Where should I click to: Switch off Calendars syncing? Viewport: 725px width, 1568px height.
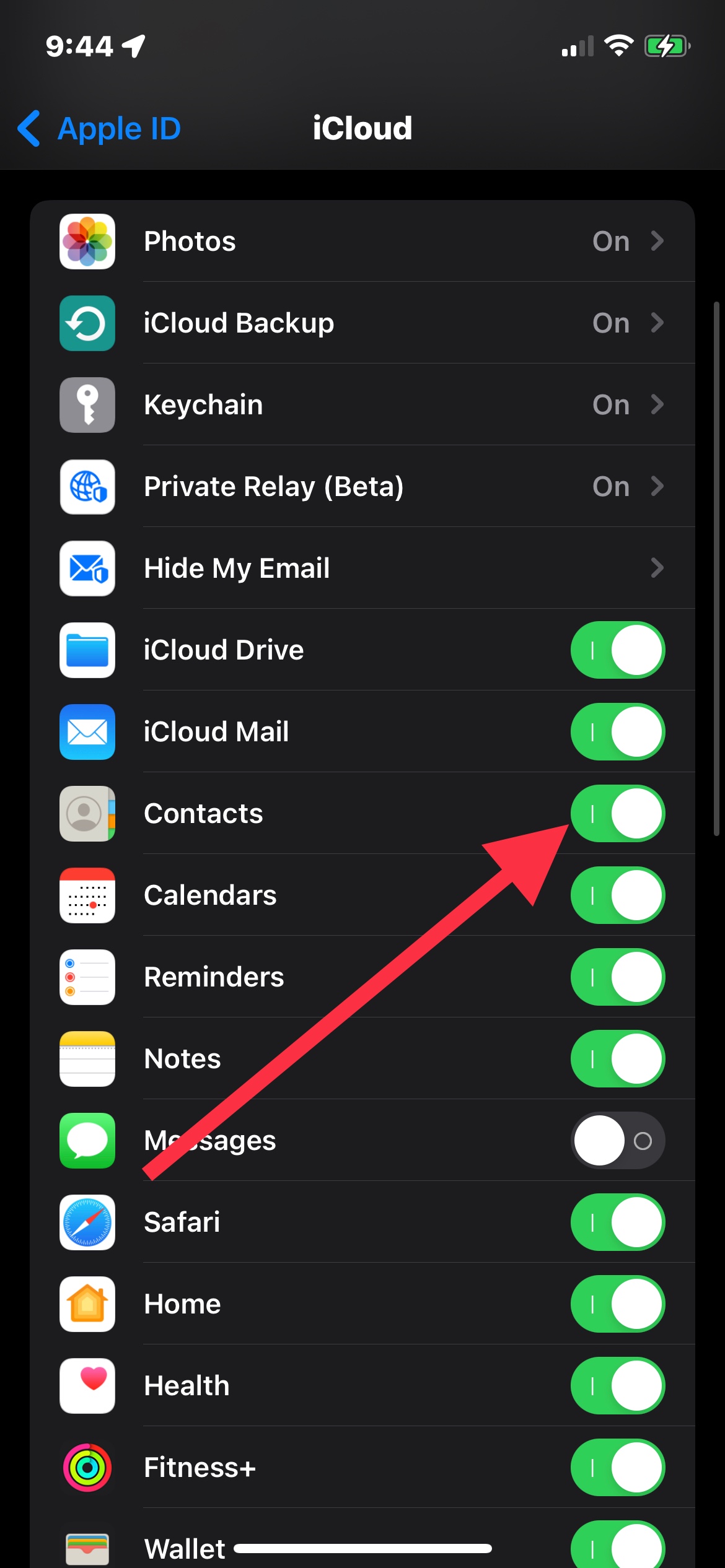click(617, 895)
